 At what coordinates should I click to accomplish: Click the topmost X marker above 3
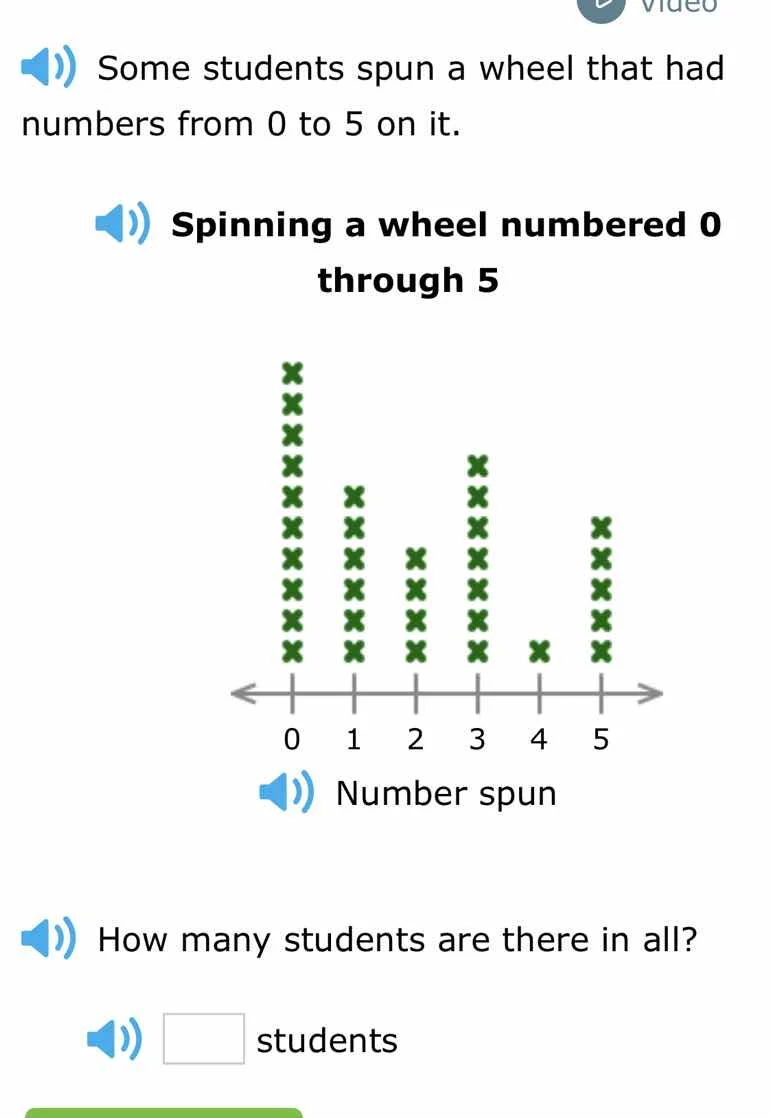(478, 464)
